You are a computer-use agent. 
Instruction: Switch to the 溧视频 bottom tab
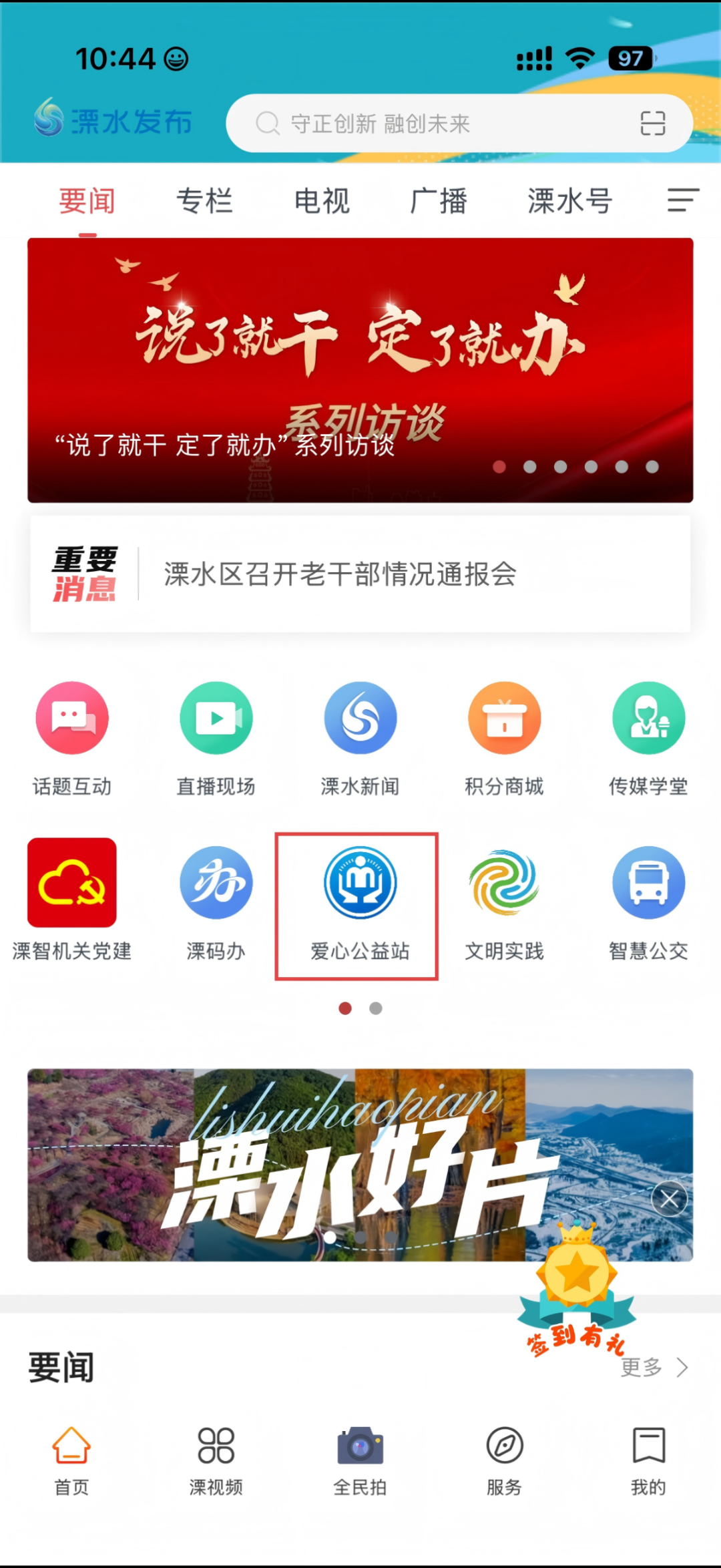[x=216, y=1460]
